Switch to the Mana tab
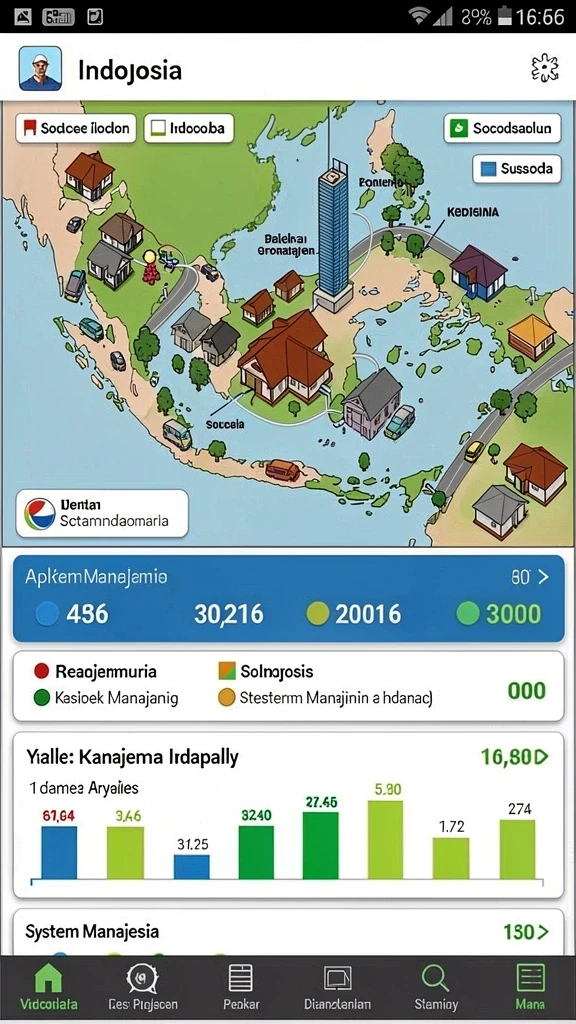 coord(530,988)
